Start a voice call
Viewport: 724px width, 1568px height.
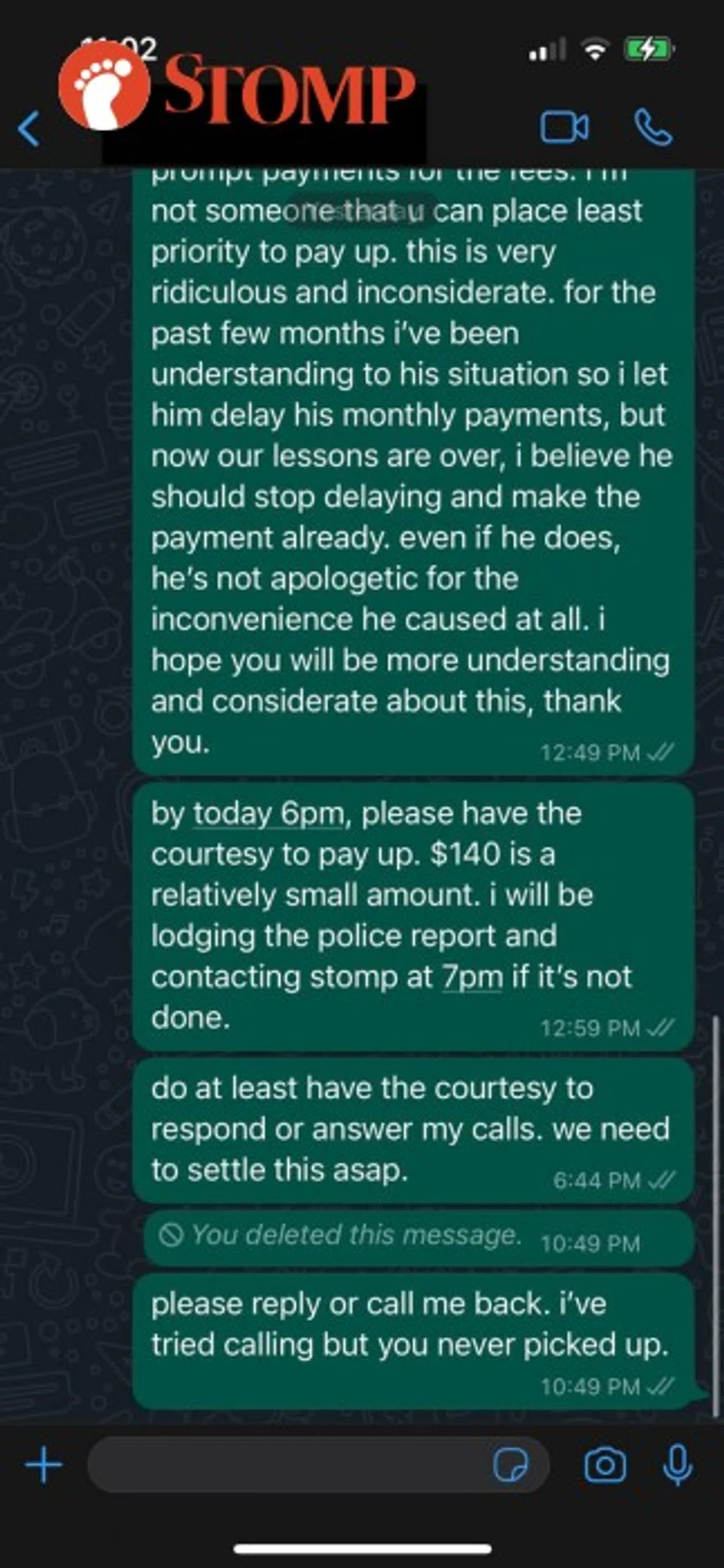[x=653, y=127]
